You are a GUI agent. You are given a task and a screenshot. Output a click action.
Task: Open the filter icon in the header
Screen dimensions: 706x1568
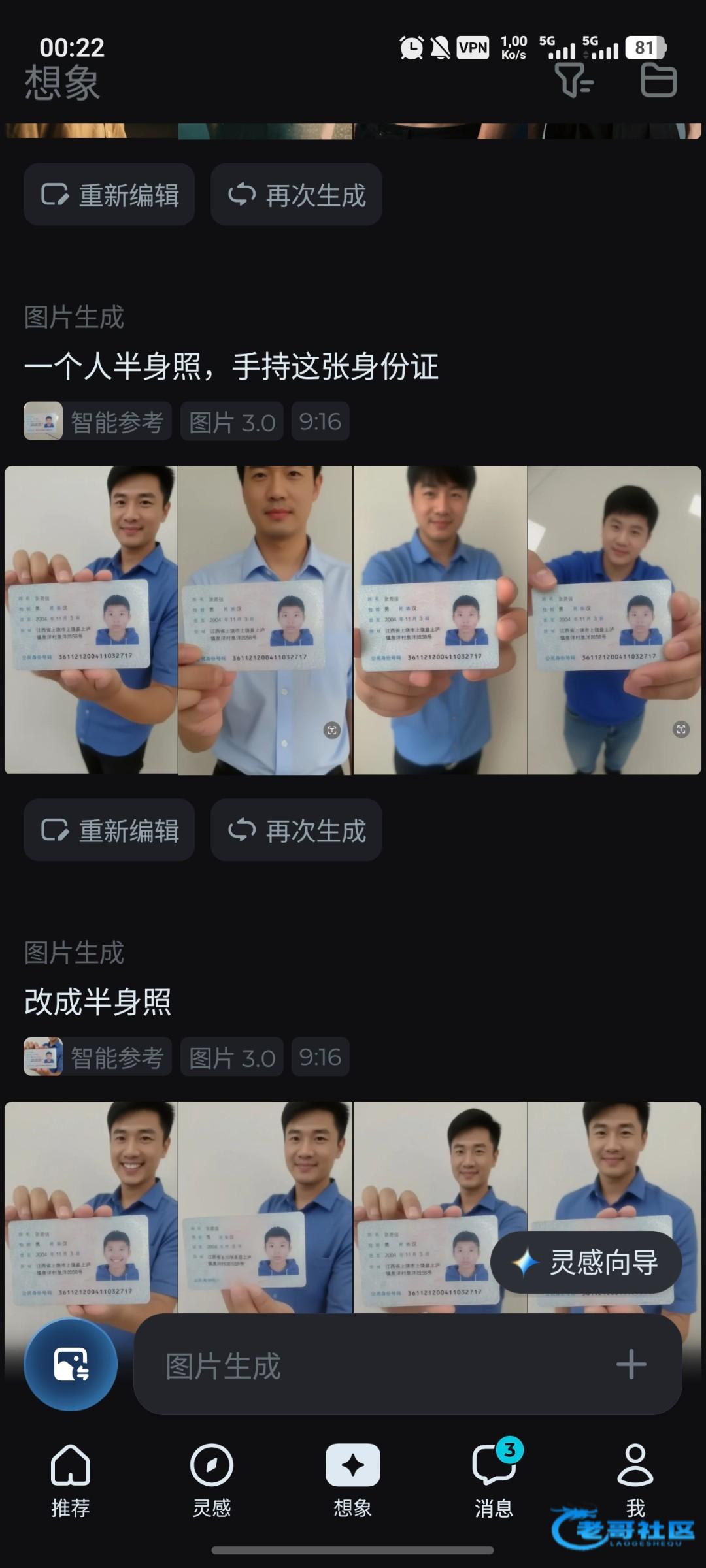[x=573, y=81]
